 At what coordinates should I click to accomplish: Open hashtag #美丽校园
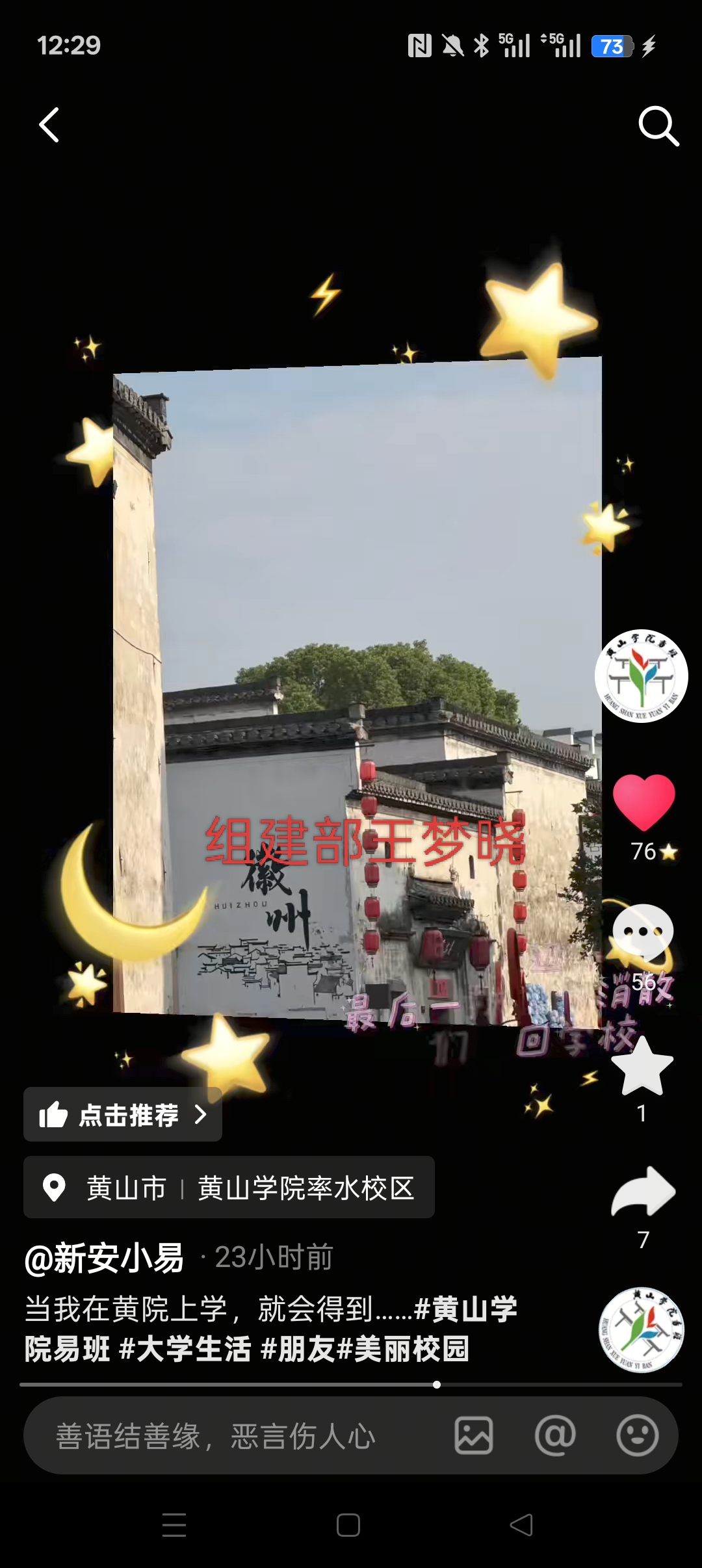click(403, 1349)
